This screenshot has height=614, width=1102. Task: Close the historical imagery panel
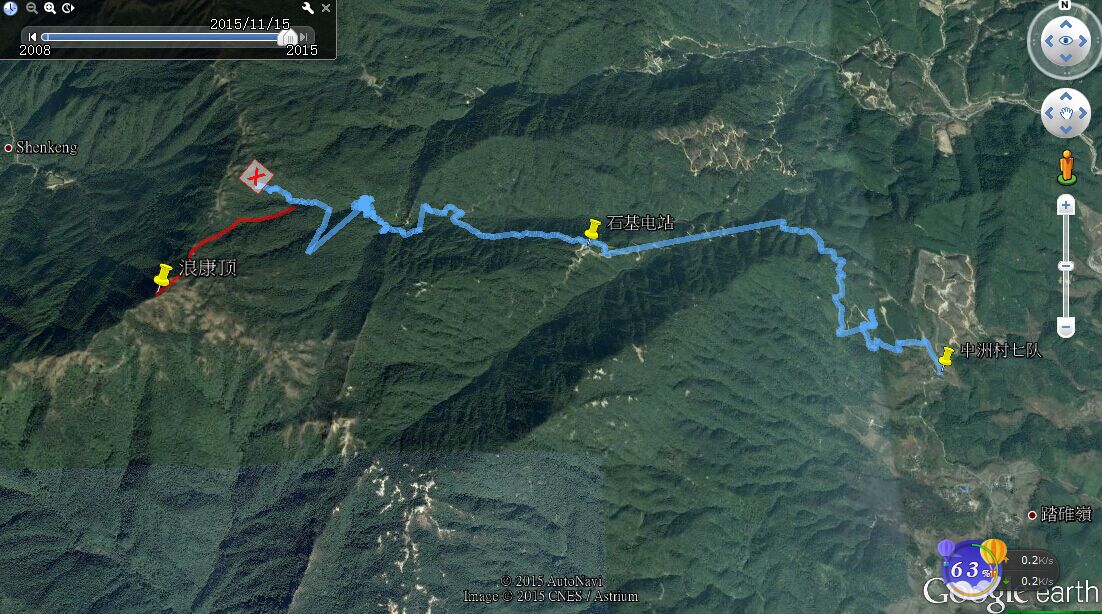coord(326,8)
